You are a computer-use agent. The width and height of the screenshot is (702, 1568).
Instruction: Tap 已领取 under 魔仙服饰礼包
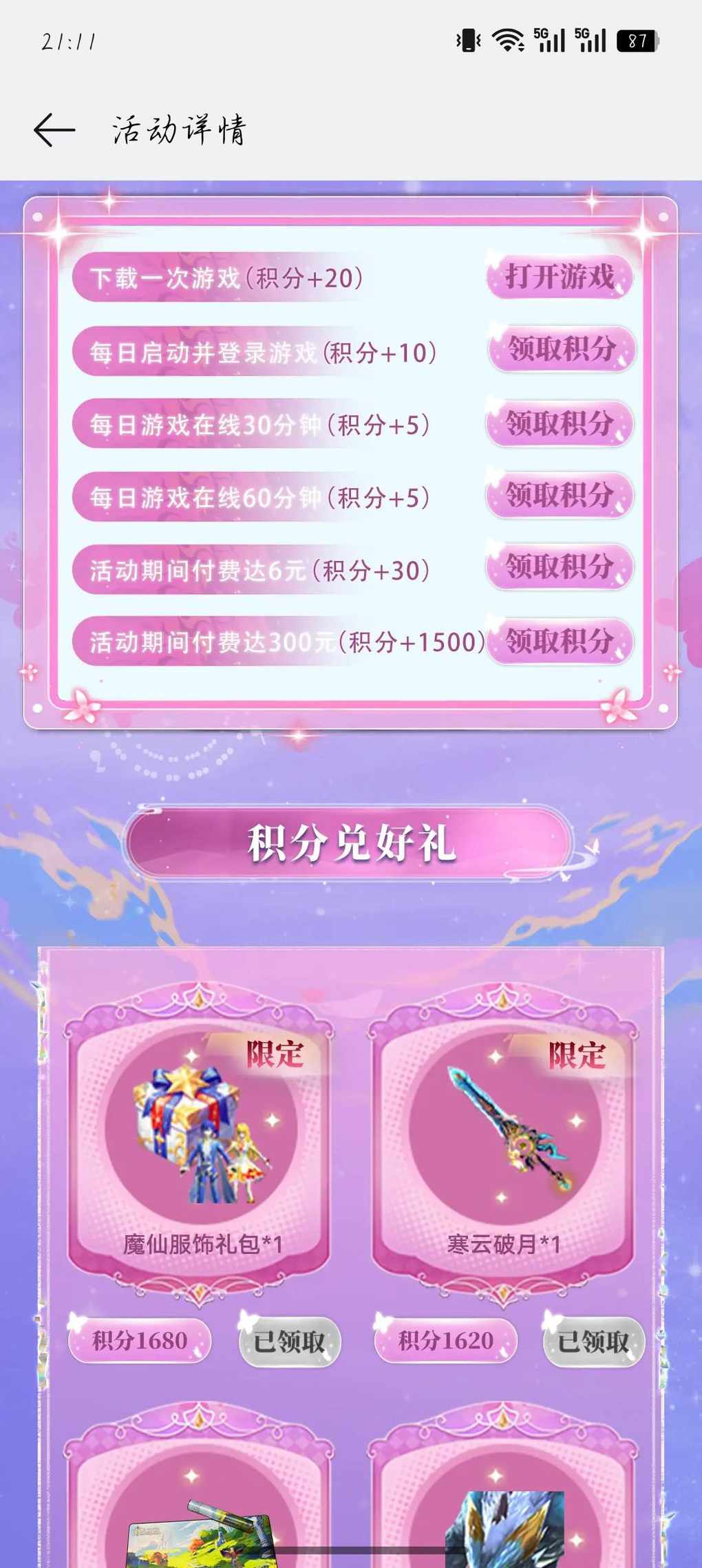coord(290,1341)
